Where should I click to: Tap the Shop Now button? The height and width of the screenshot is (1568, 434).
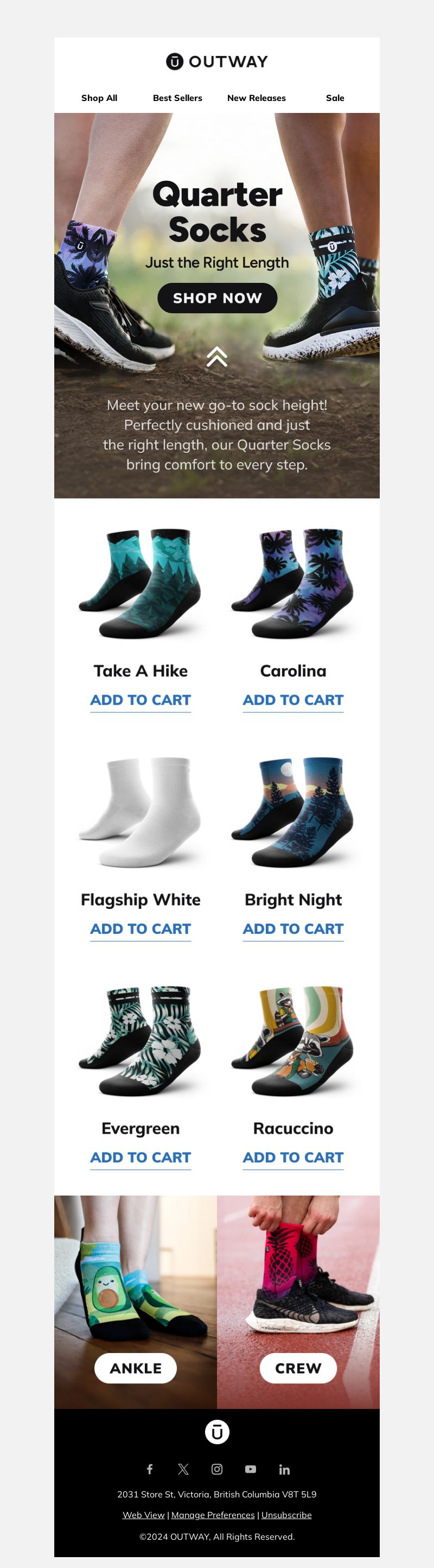[x=217, y=298]
